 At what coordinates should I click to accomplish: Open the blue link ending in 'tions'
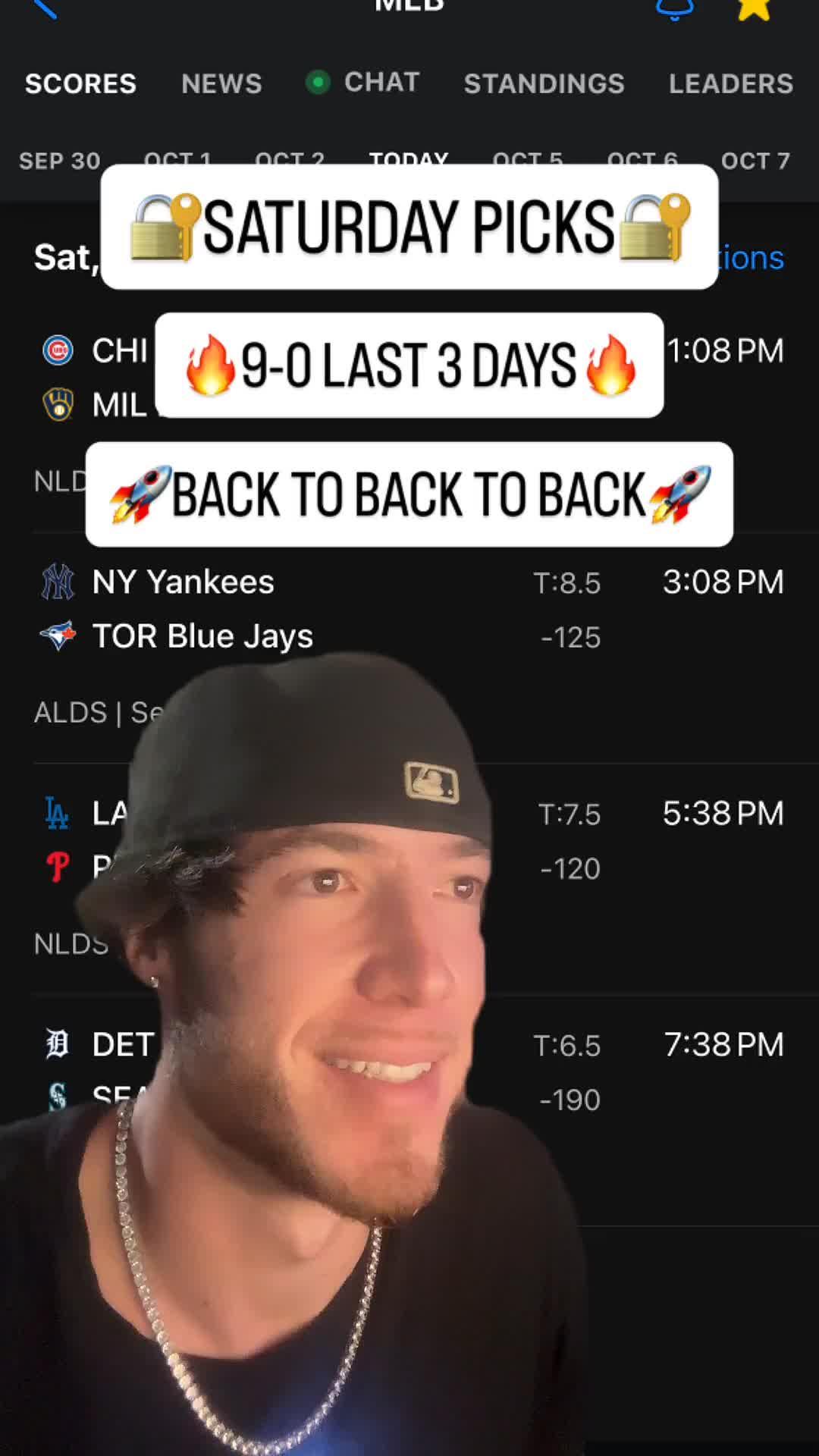751,258
